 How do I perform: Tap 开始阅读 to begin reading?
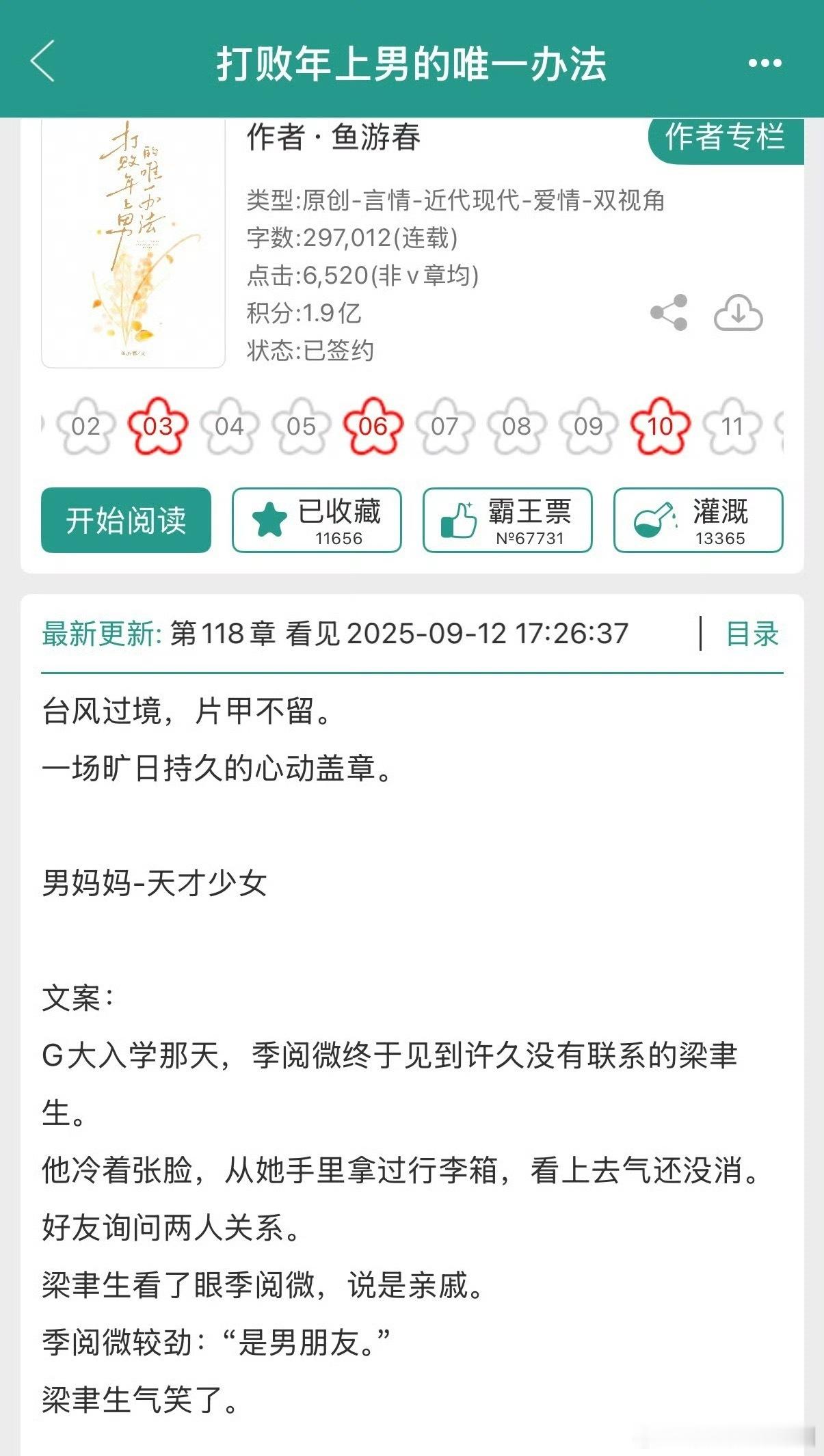[127, 520]
